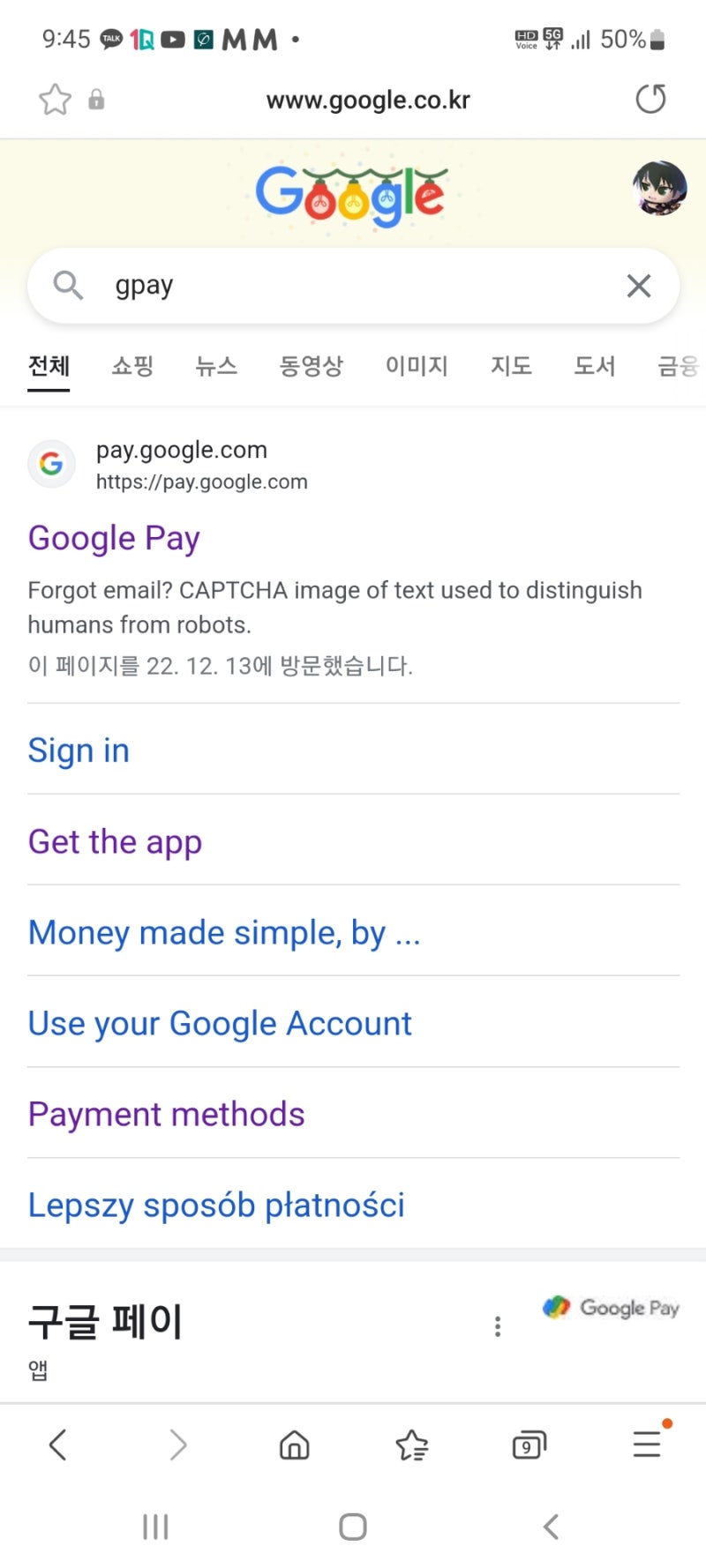Tap the padlock security icon
This screenshot has height=1568, width=706.
96,99
